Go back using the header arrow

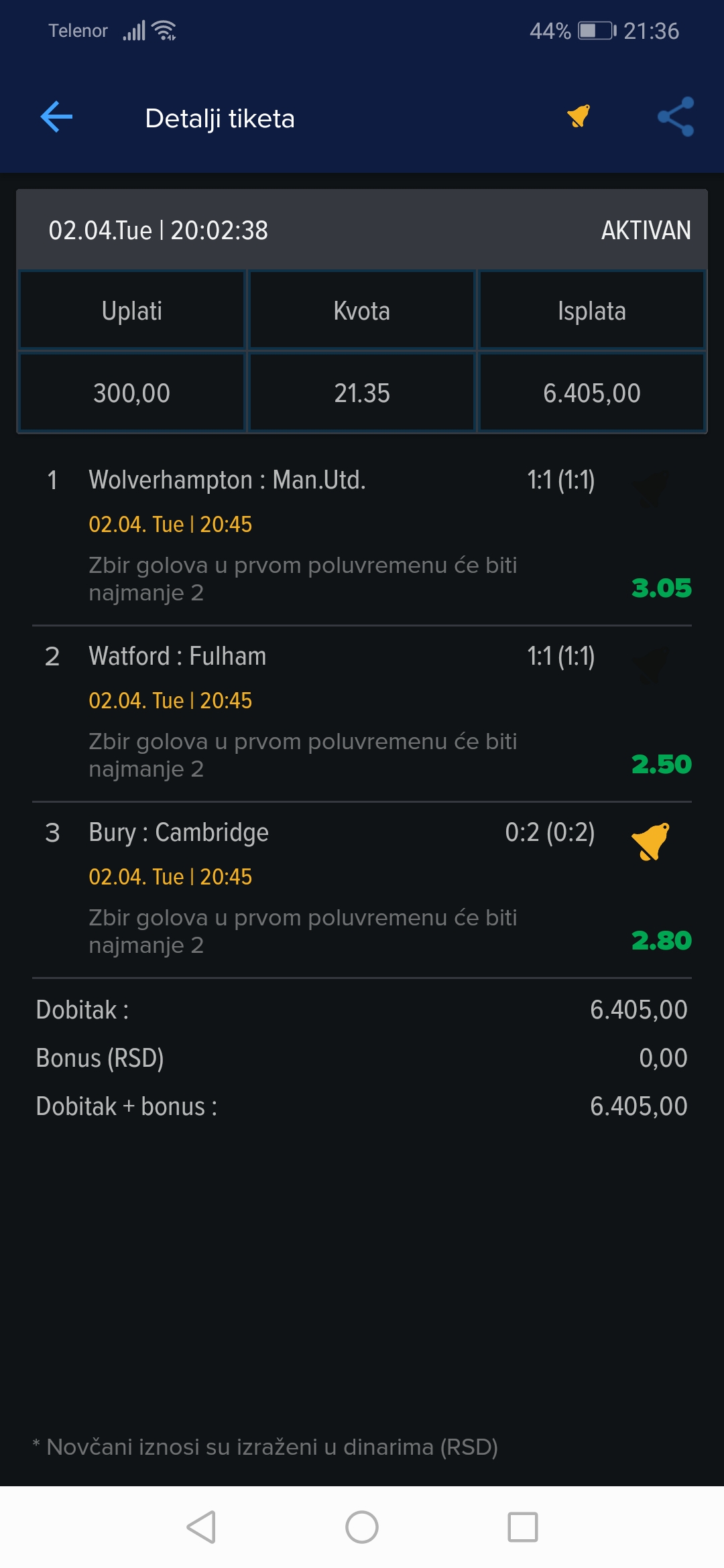tap(56, 117)
